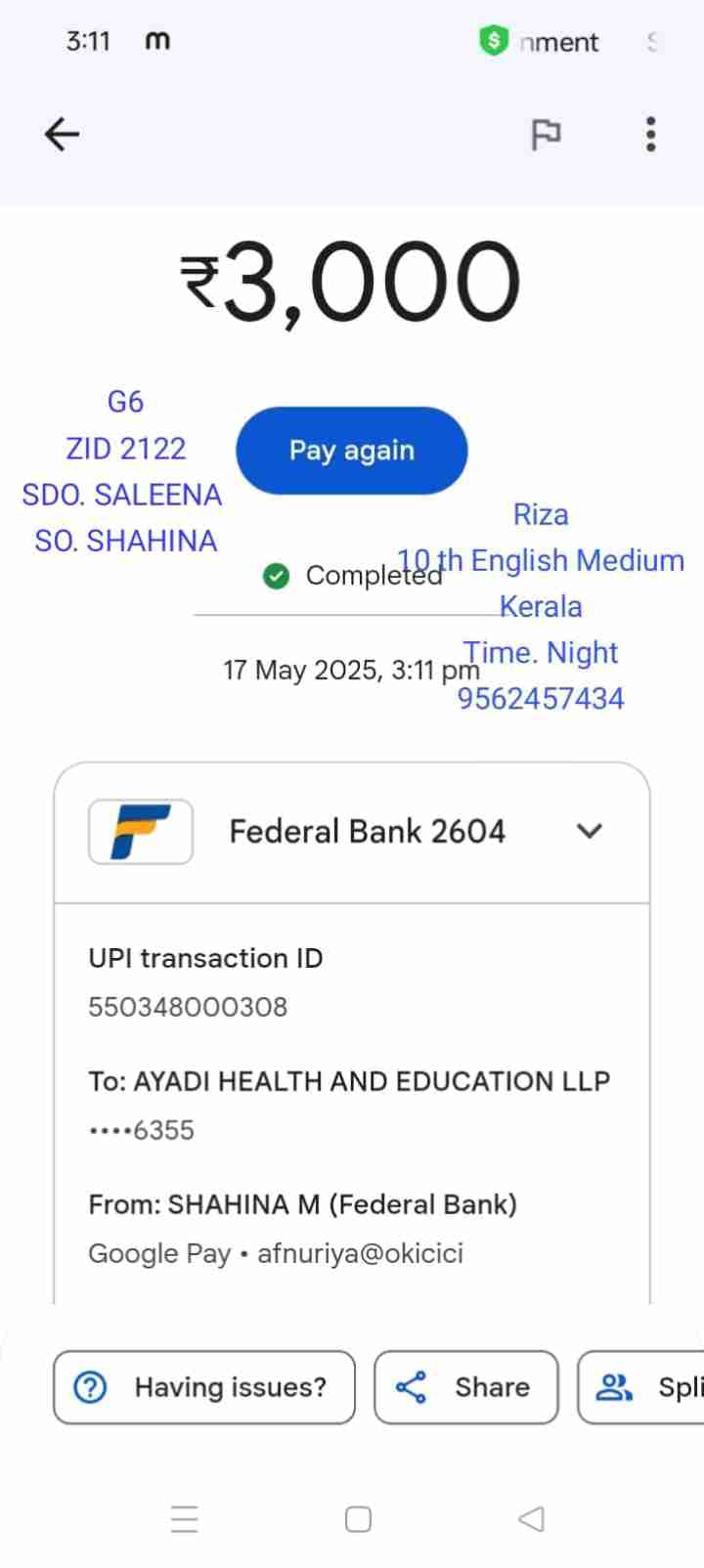Image resolution: width=704 pixels, height=1568 pixels.
Task: Open the system recent apps view
Action: 185,1519
